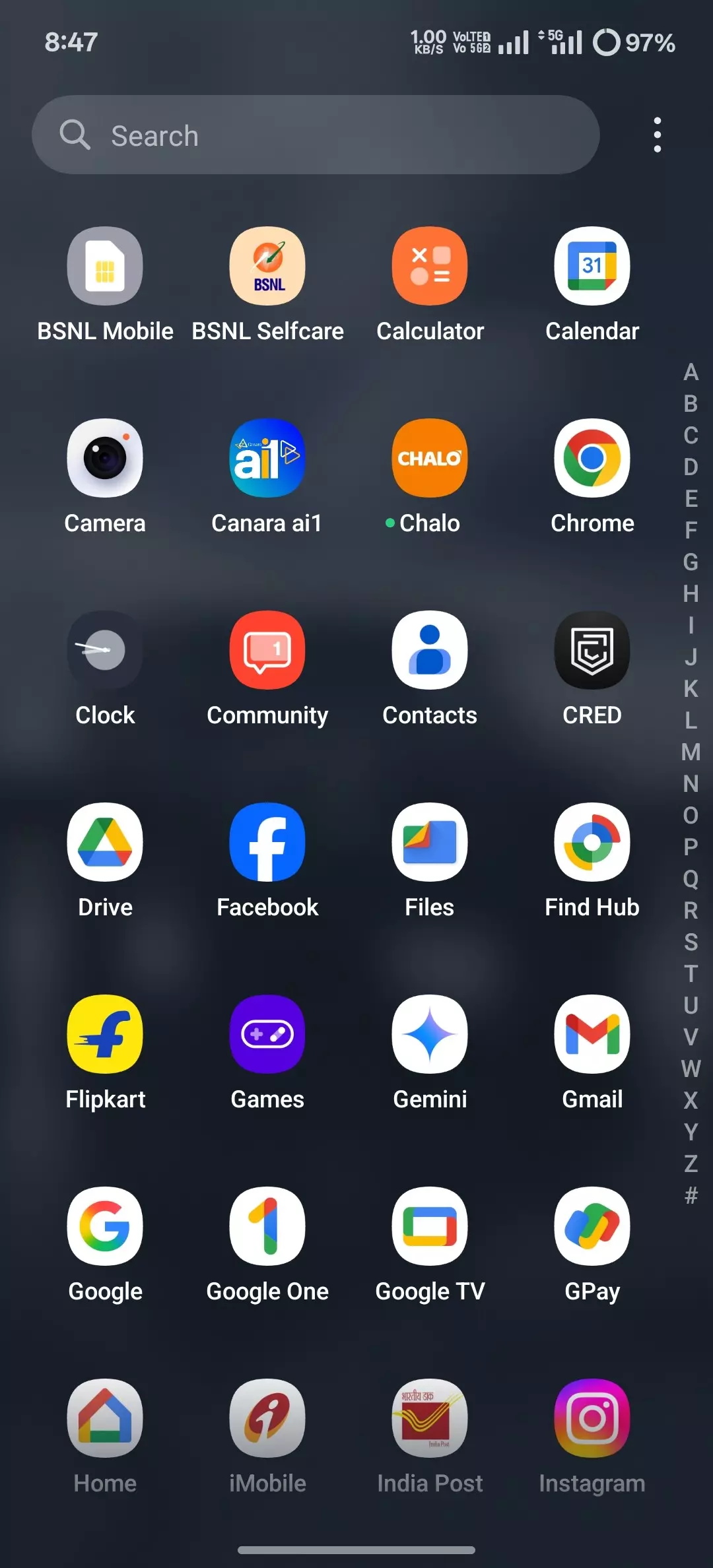
Task: Open GPay payments app
Action: (592, 1226)
